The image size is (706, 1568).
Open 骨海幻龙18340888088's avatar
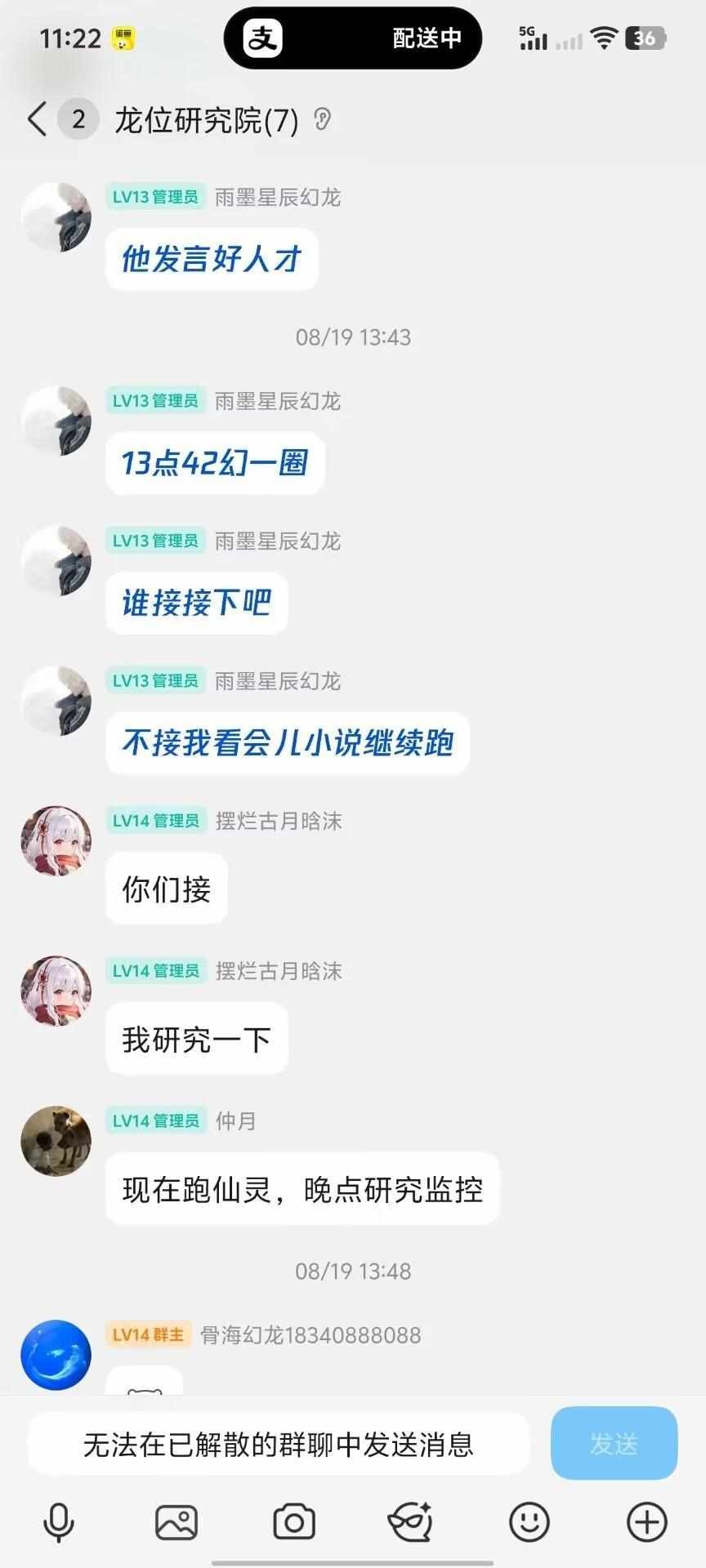pyautogui.click(x=56, y=1354)
